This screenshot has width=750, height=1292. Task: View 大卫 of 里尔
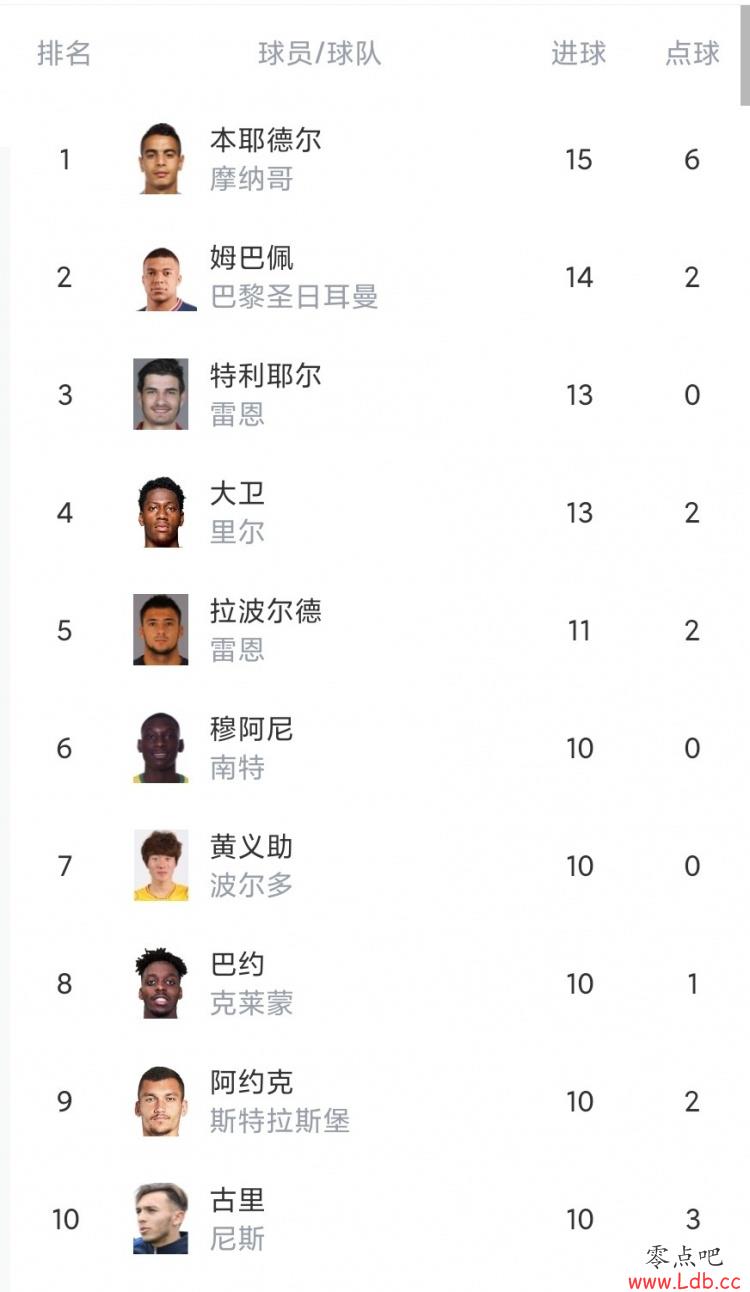[x=375, y=513]
